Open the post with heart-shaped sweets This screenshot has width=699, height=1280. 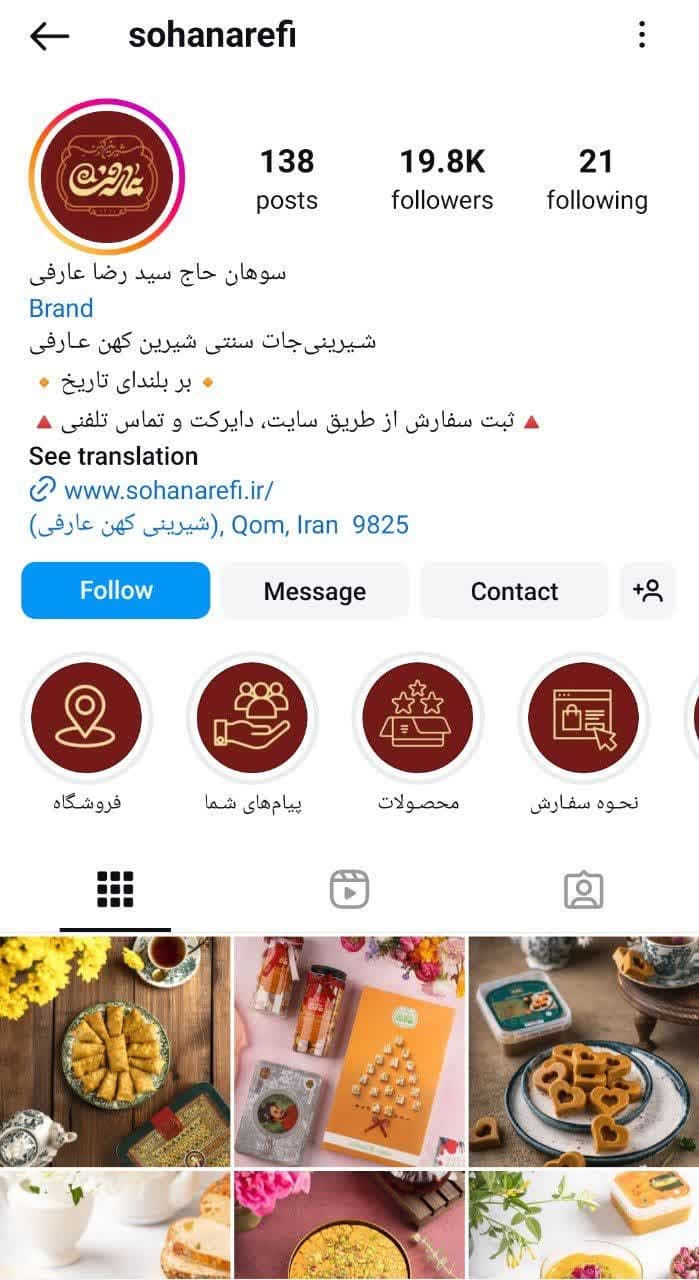[x=583, y=1050]
